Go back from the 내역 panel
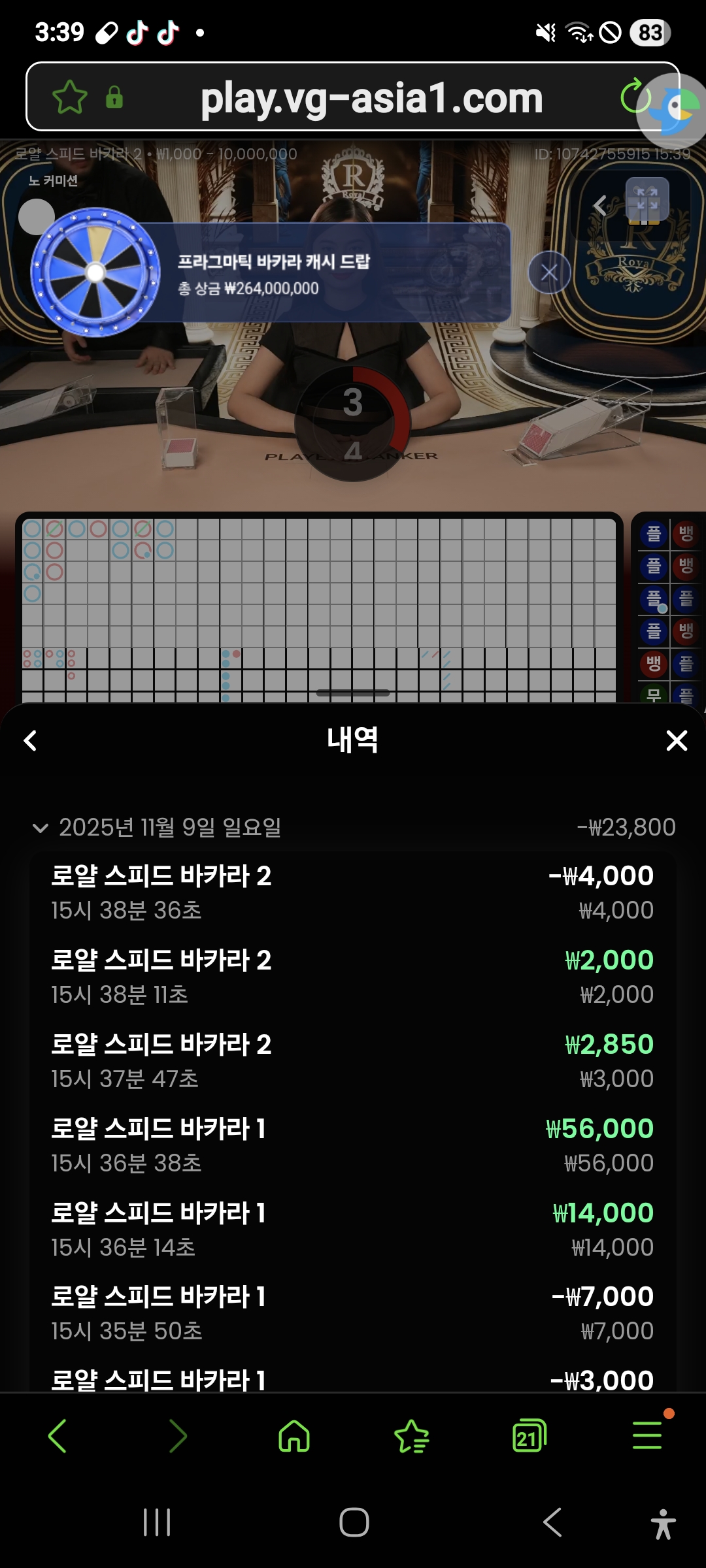This screenshot has width=706, height=1568. click(30, 741)
